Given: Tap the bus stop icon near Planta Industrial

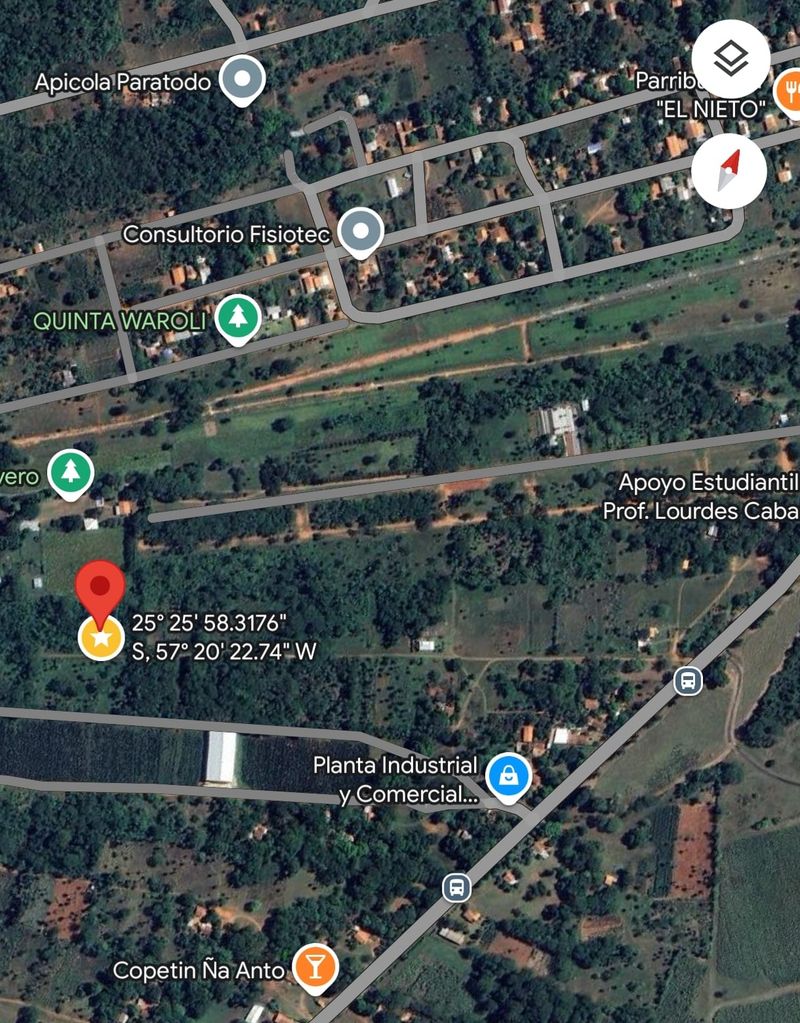Looking at the screenshot, I should [456, 887].
